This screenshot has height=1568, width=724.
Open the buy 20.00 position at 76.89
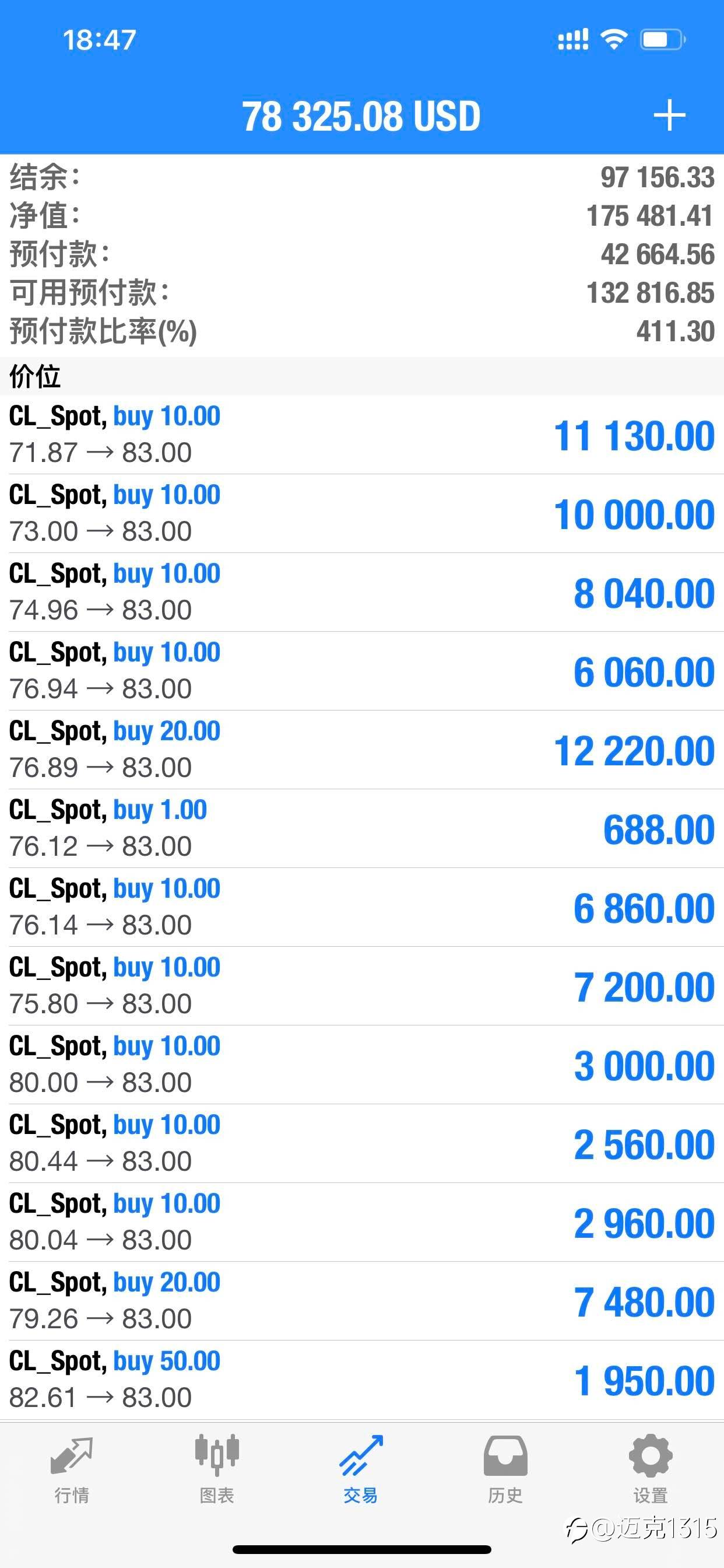362,750
